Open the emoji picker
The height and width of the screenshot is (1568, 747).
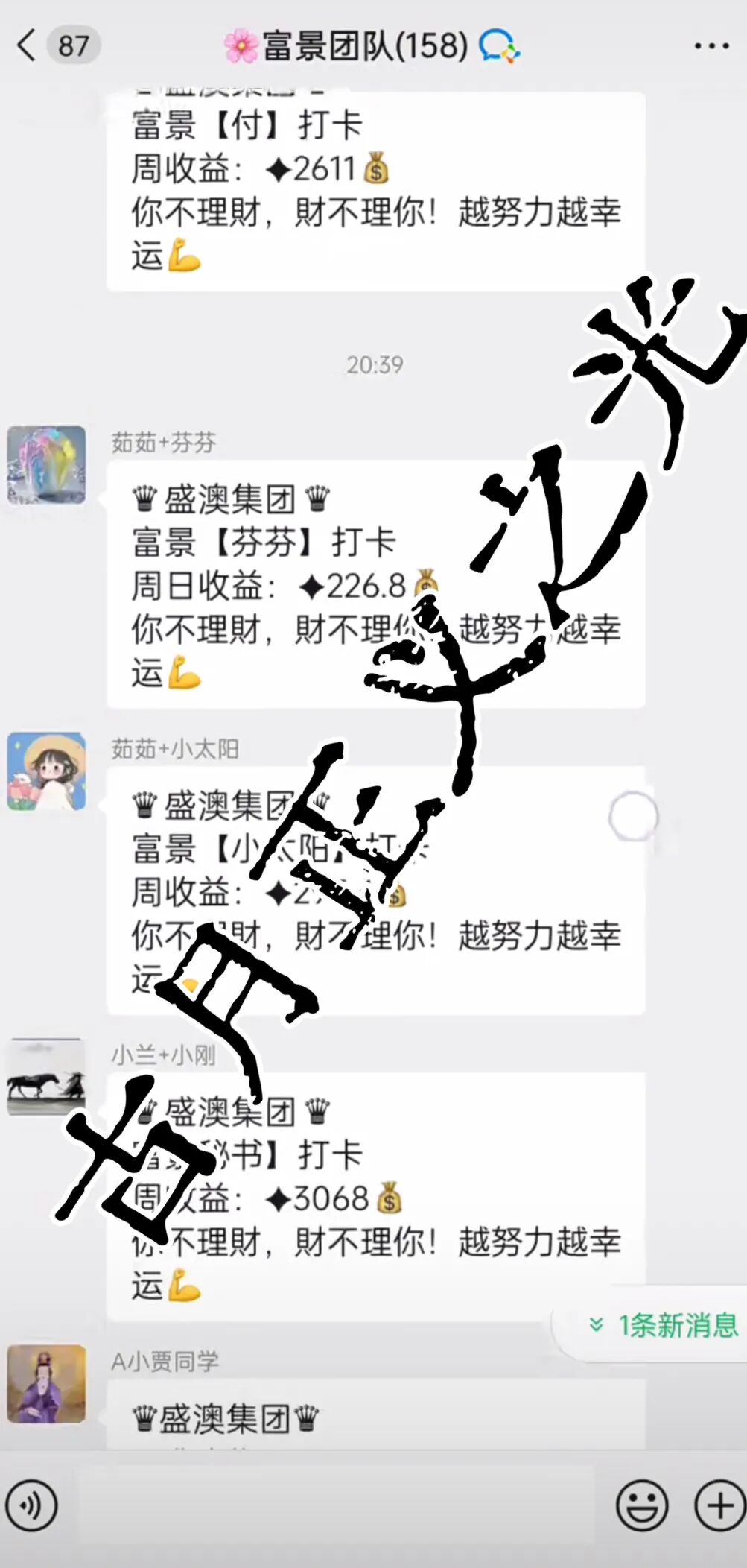(x=641, y=1505)
